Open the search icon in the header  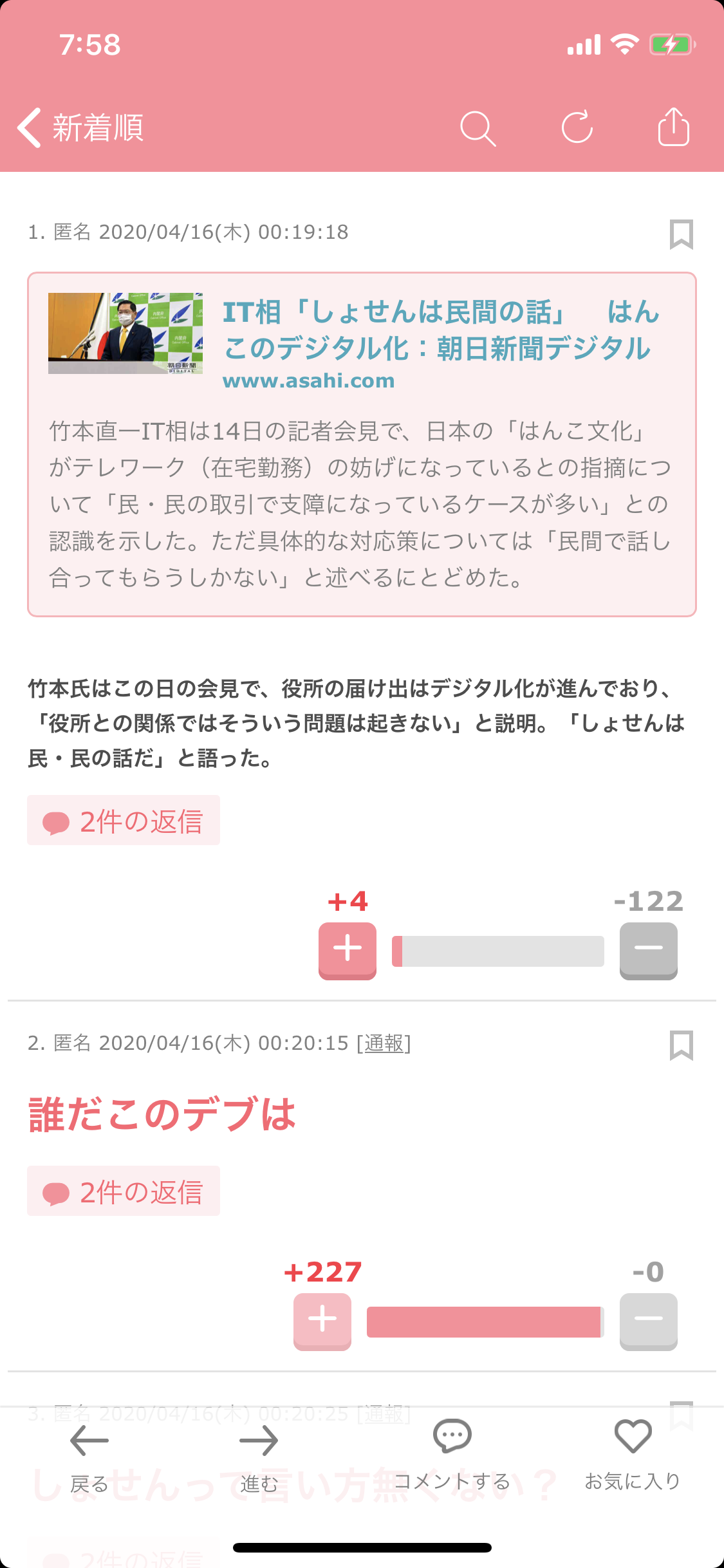click(x=479, y=129)
